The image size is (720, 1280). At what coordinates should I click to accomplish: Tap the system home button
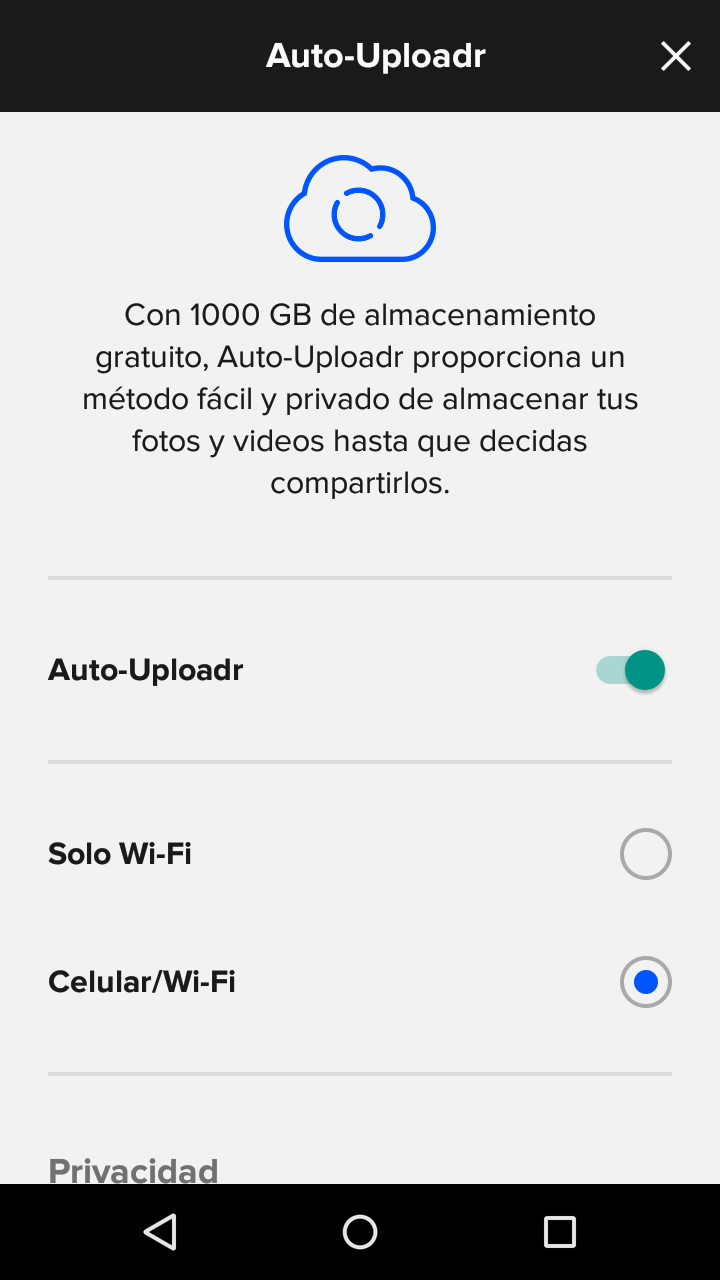click(360, 1231)
